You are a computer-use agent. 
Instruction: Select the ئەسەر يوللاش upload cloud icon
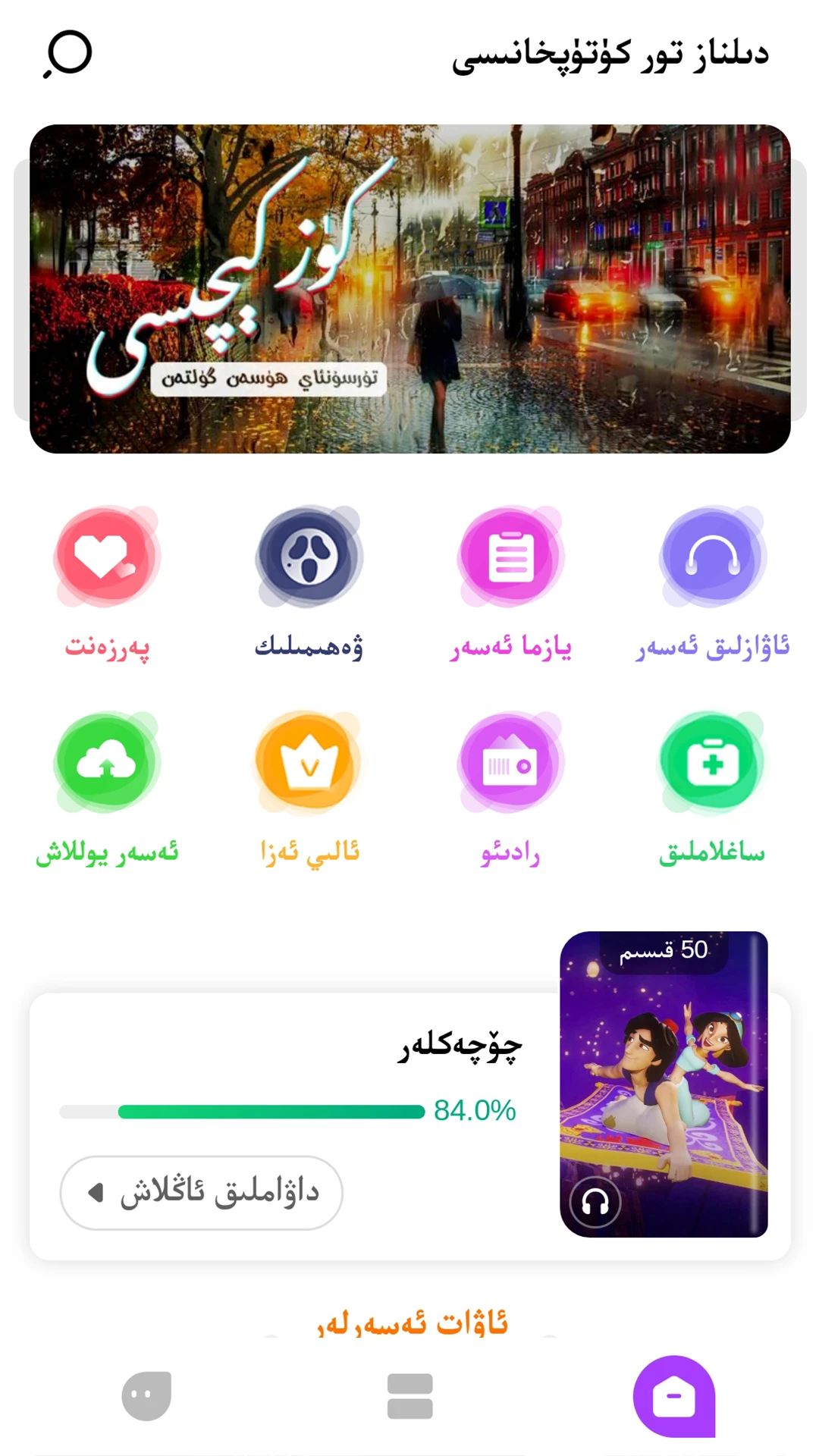point(106,762)
